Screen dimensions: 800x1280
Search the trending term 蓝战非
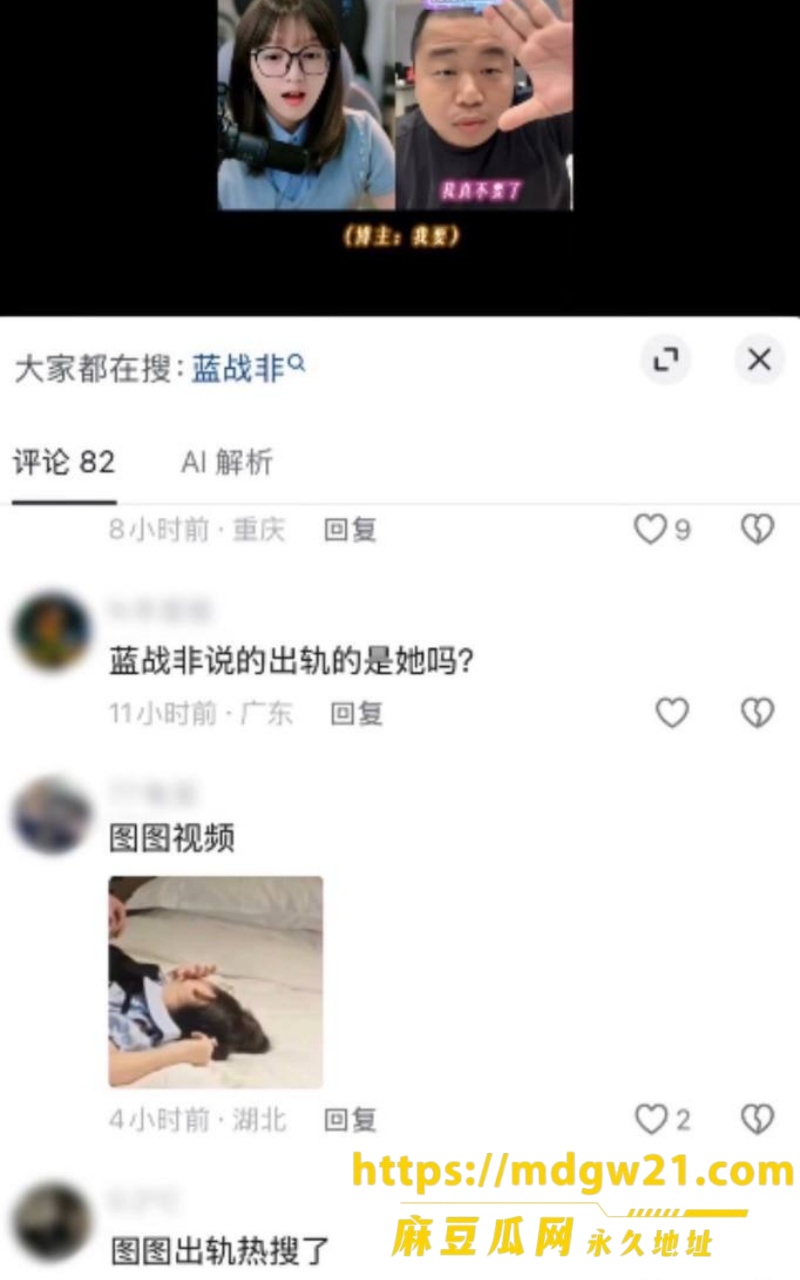pyautogui.click(x=248, y=369)
